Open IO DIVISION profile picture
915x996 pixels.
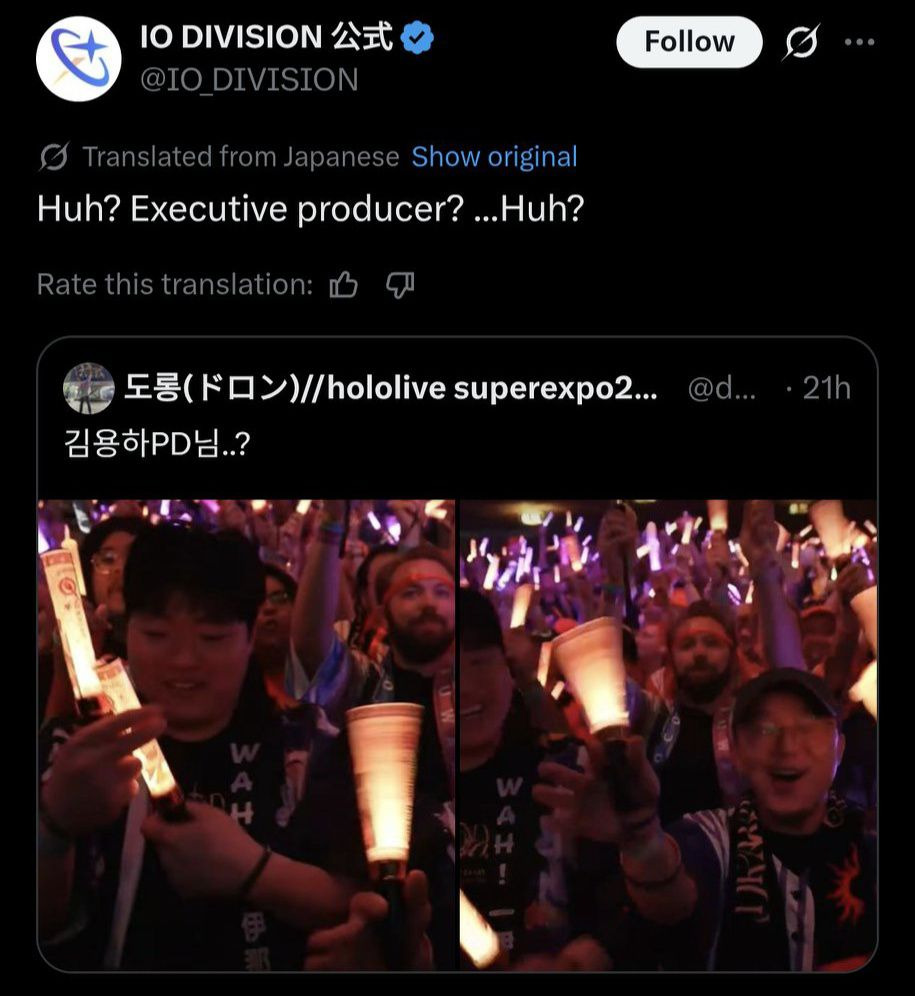click(x=79, y=58)
